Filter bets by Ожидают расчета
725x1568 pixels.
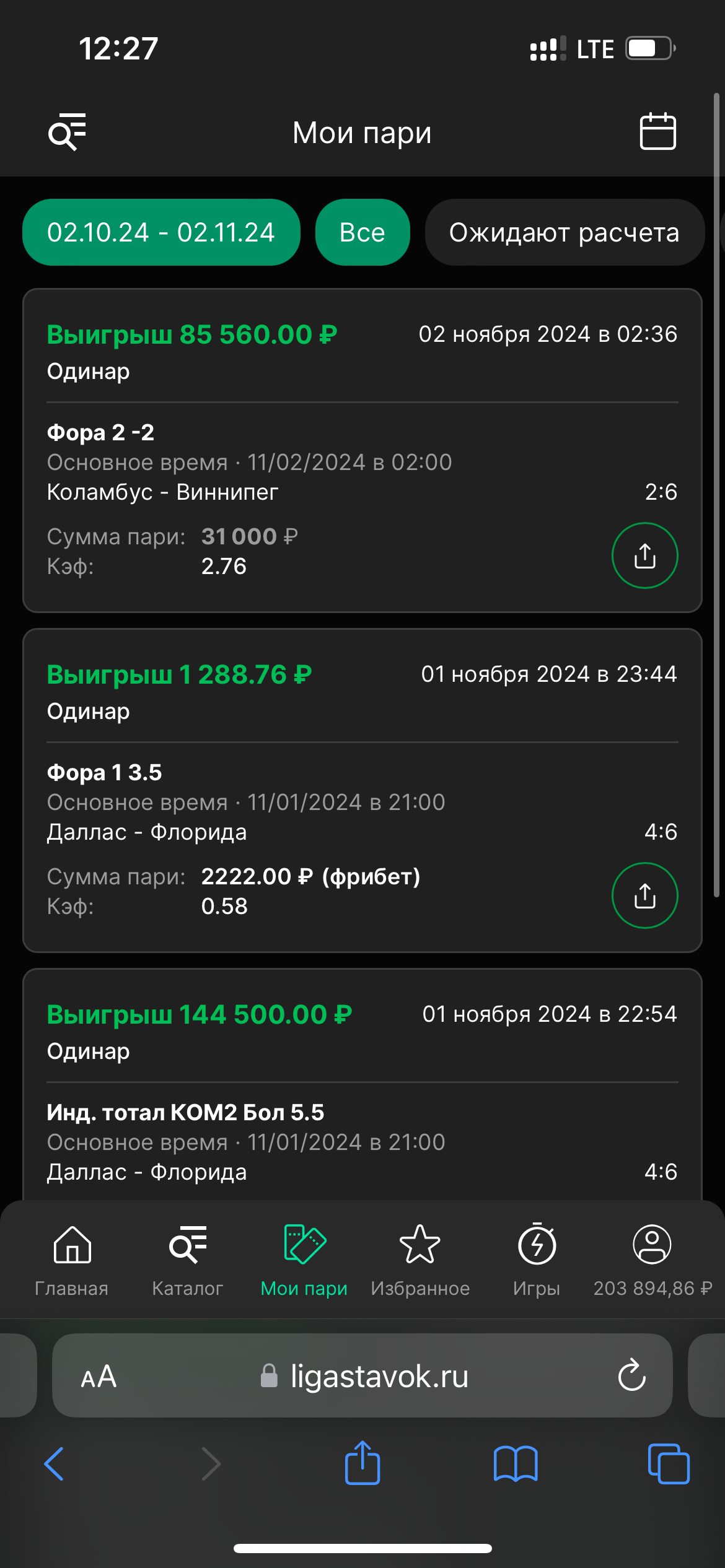point(564,232)
